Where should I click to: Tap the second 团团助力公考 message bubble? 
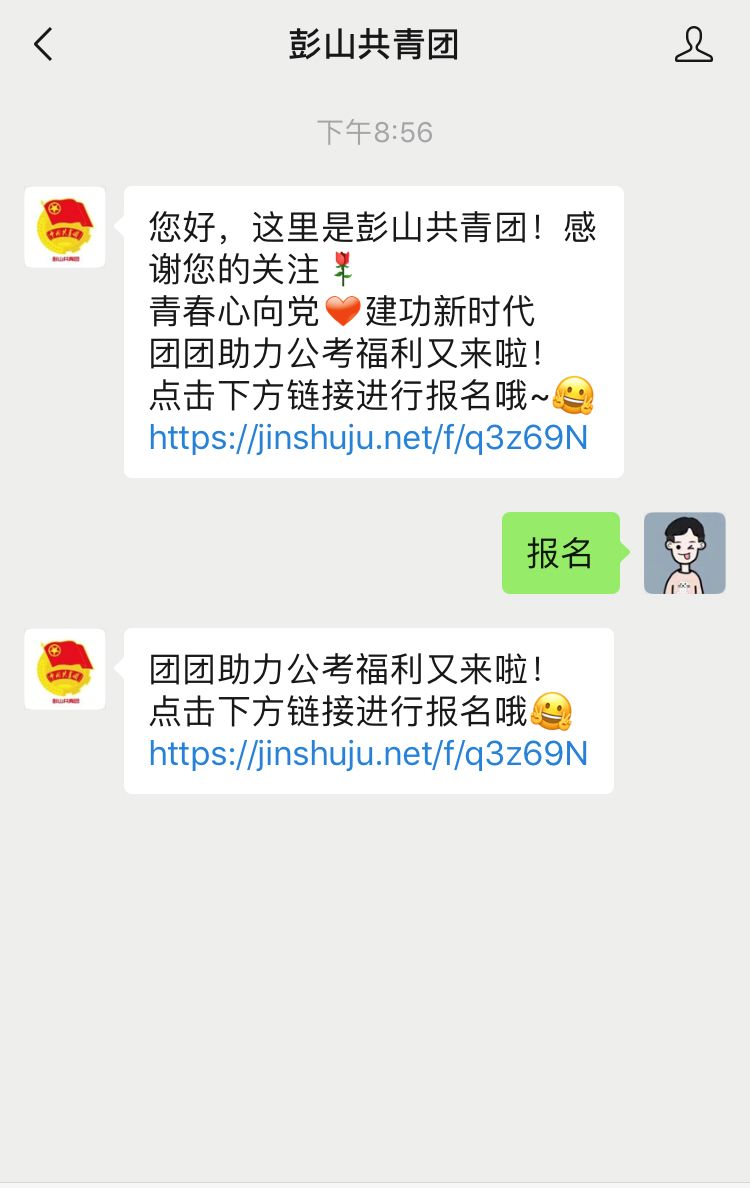tap(368, 711)
